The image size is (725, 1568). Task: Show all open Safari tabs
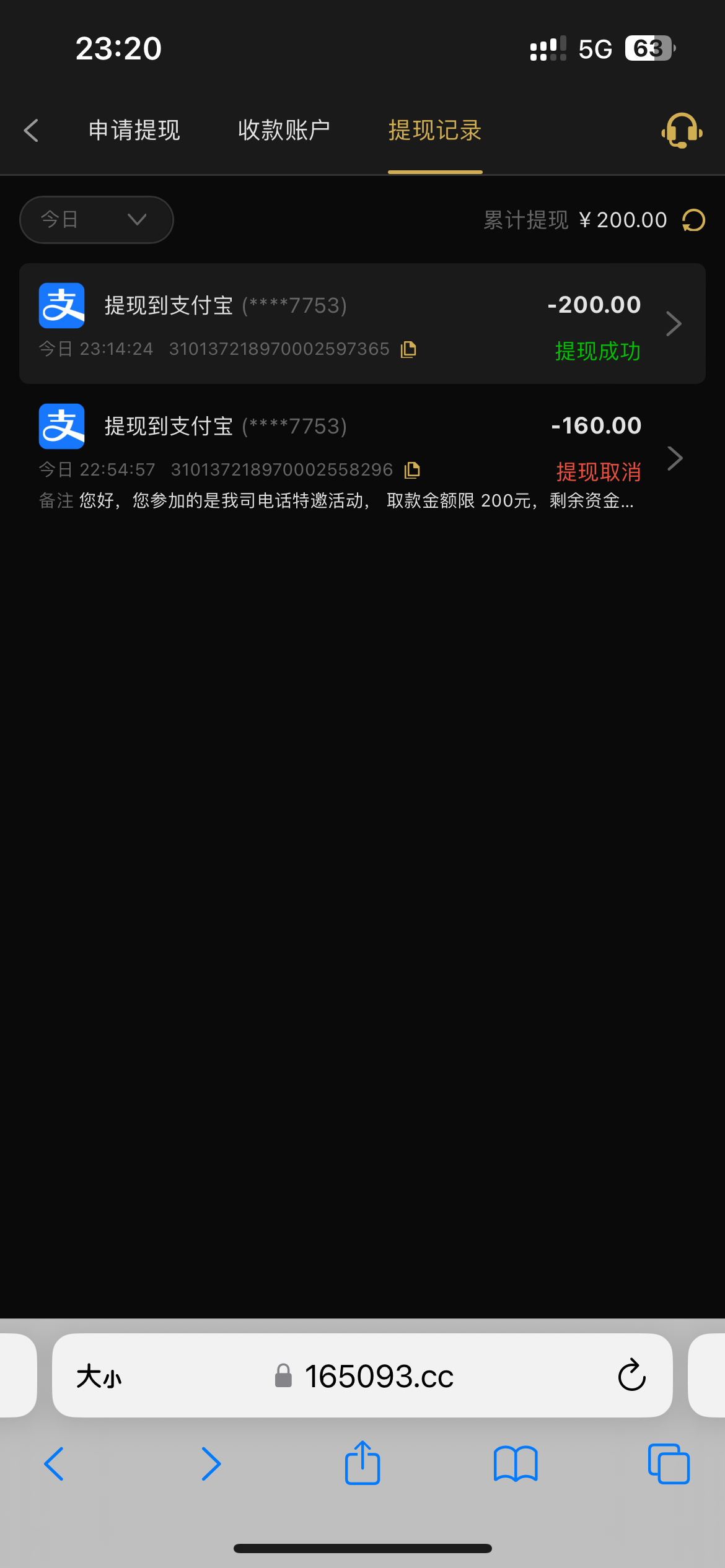[668, 1464]
